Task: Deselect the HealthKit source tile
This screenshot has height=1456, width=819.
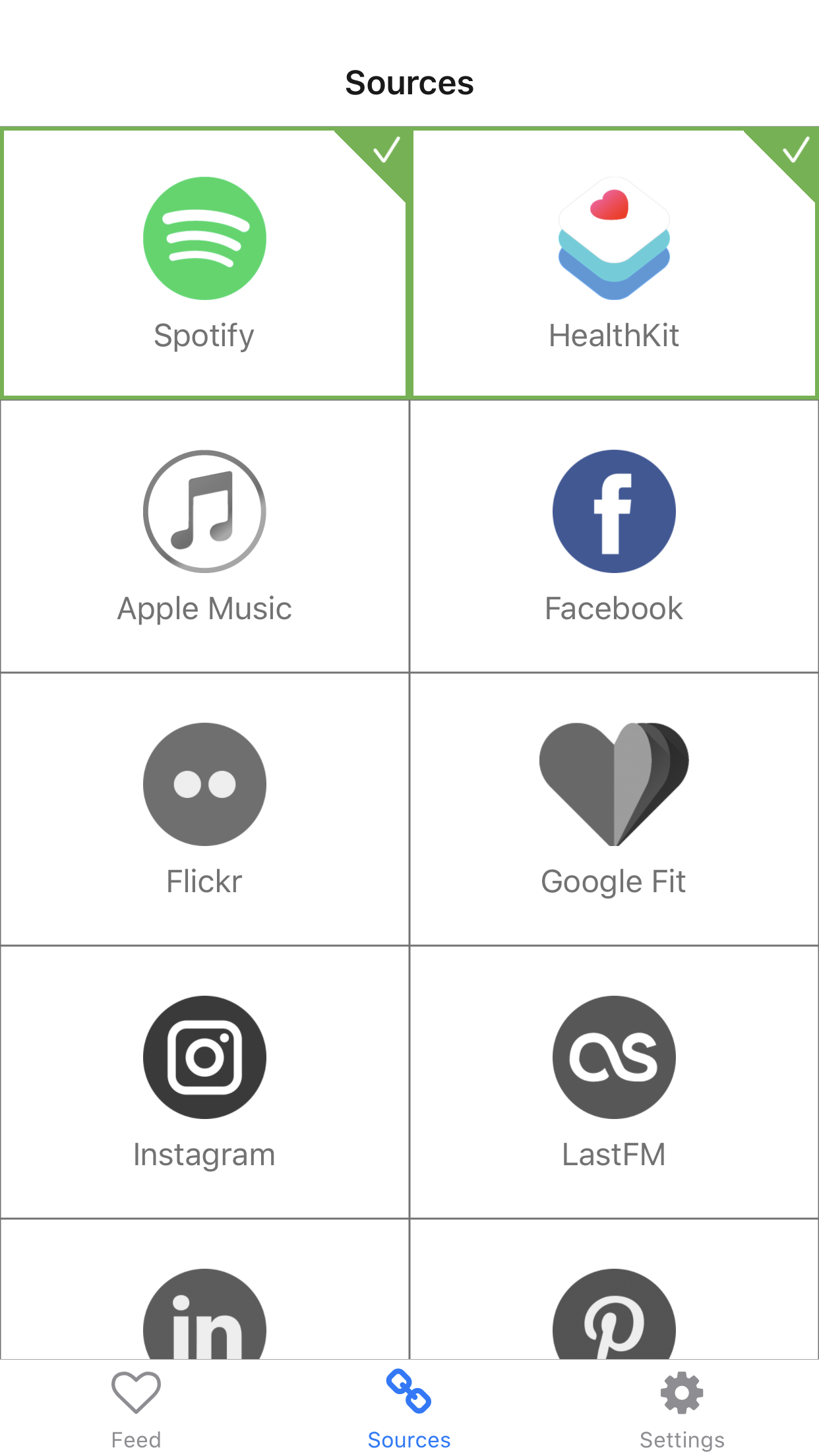Action: click(x=614, y=264)
